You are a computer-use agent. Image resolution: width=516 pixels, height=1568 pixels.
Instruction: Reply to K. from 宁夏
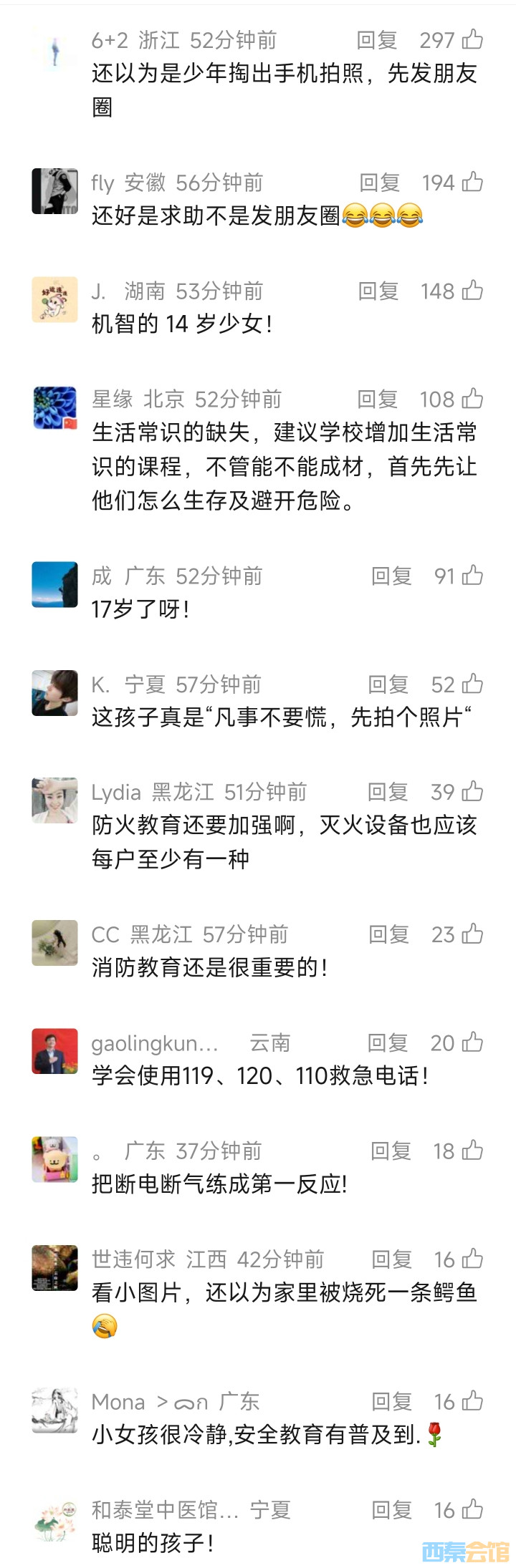point(388,684)
